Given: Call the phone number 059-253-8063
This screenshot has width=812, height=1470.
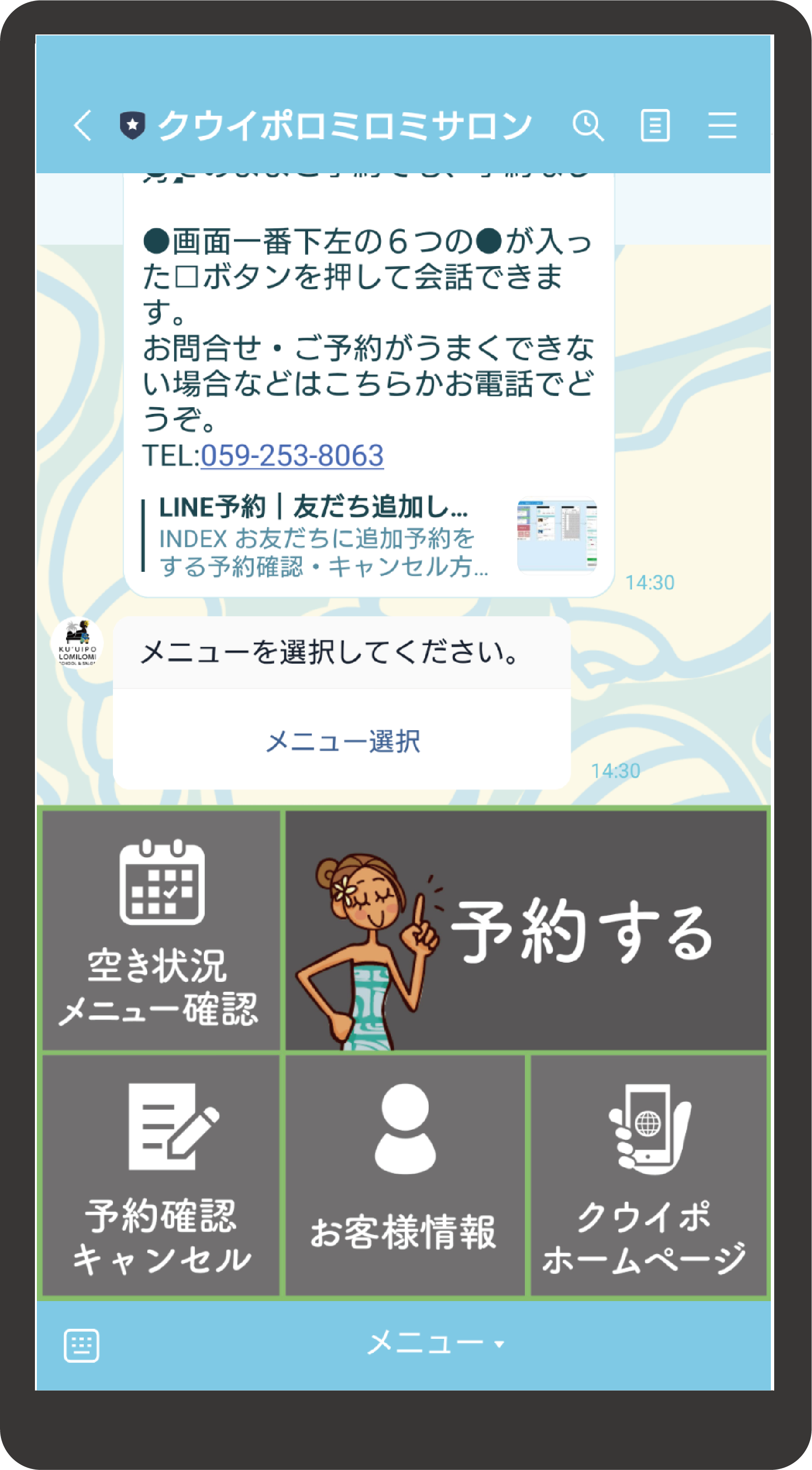Looking at the screenshot, I should pyautogui.click(x=291, y=456).
